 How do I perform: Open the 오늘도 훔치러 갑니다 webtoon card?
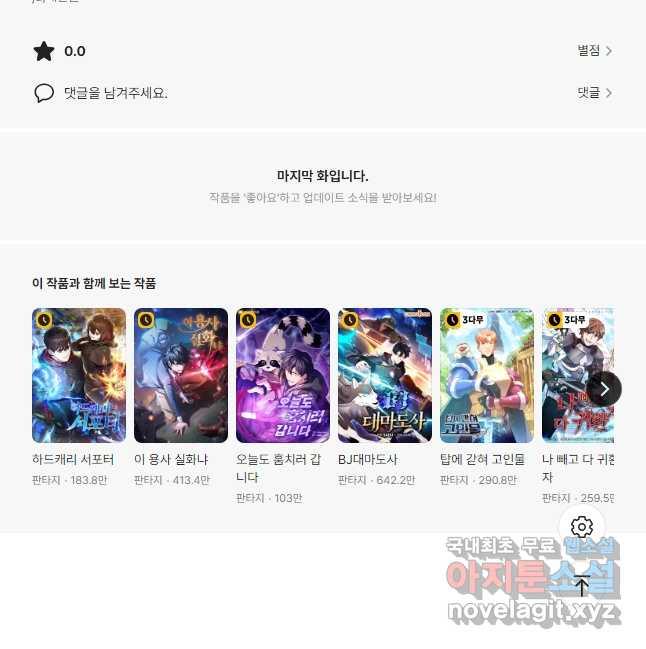coord(283,375)
